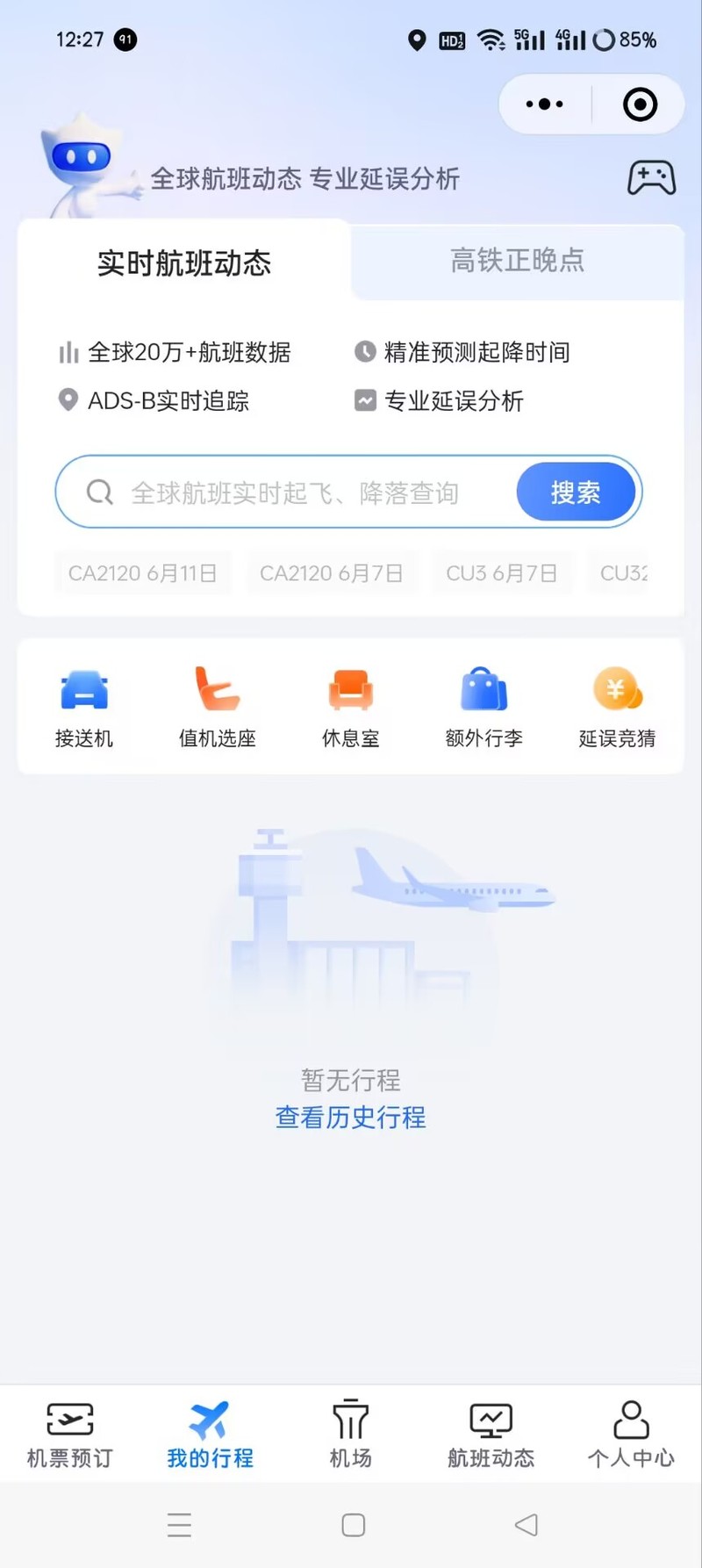Open 个人中心 profile tab
Image resolution: width=702 pixels, height=1568 pixels.
click(x=631, y=1435)
